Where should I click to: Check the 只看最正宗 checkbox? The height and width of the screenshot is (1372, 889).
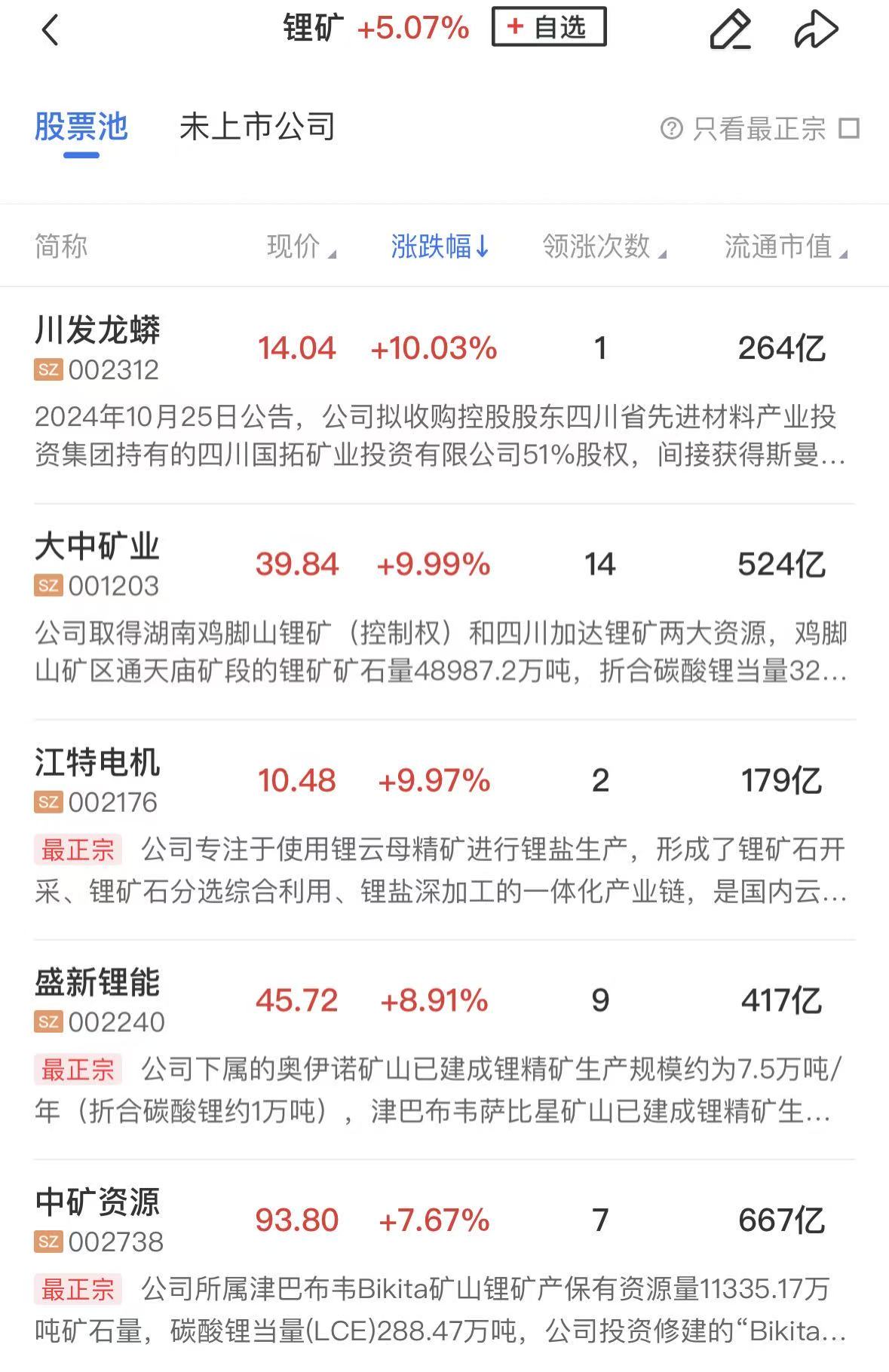click(x=849, y=128)
